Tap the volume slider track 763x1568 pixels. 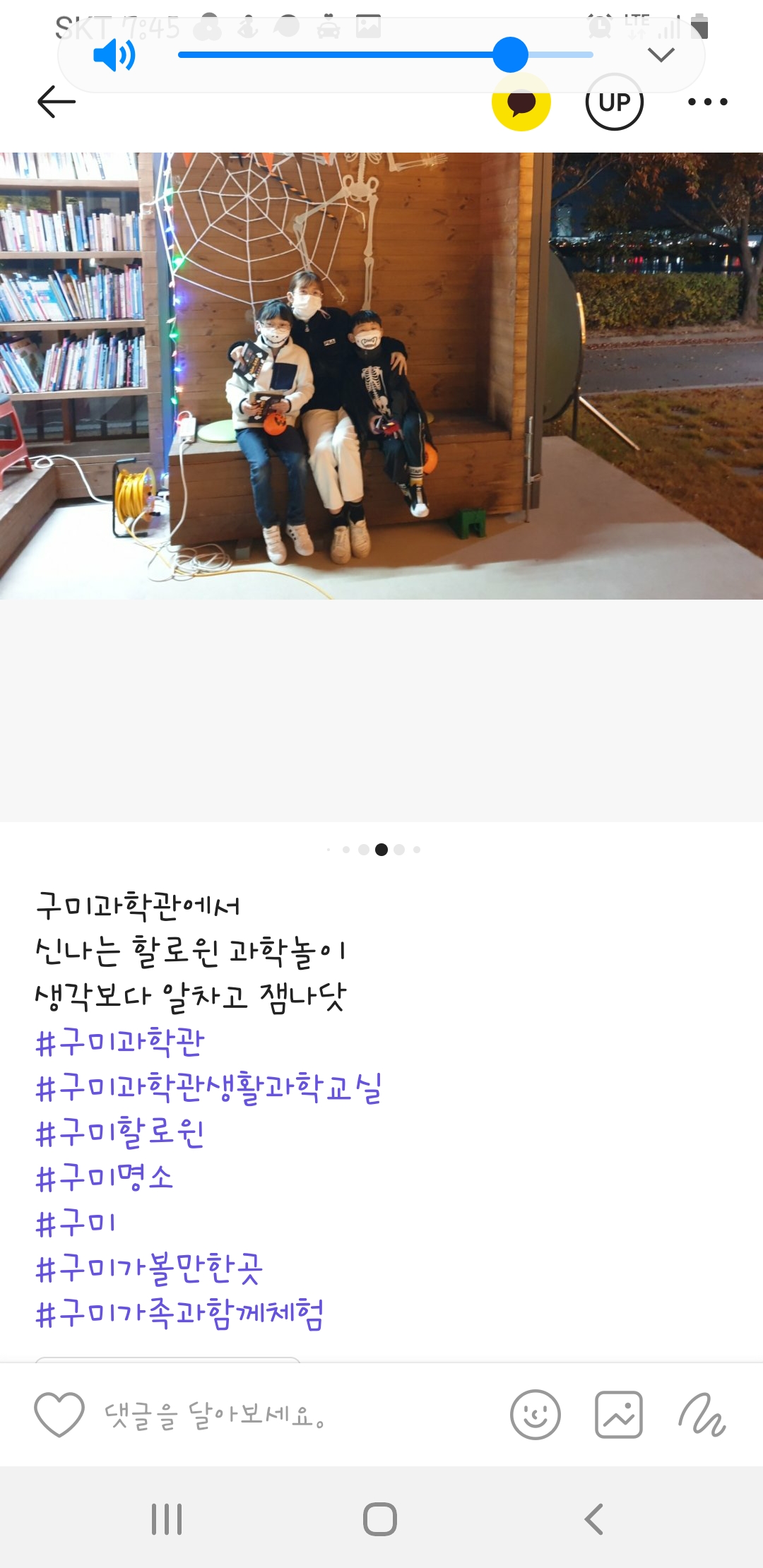(x=339, y=55)
